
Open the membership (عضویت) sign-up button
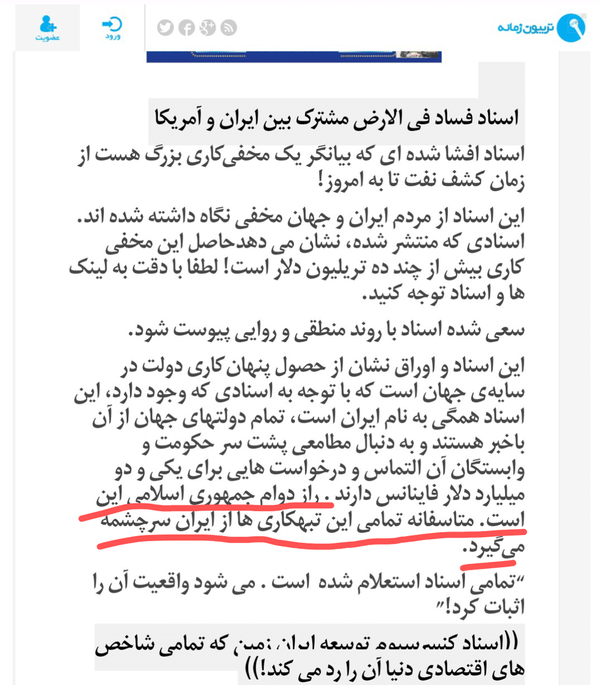click(x=47, y=28)
